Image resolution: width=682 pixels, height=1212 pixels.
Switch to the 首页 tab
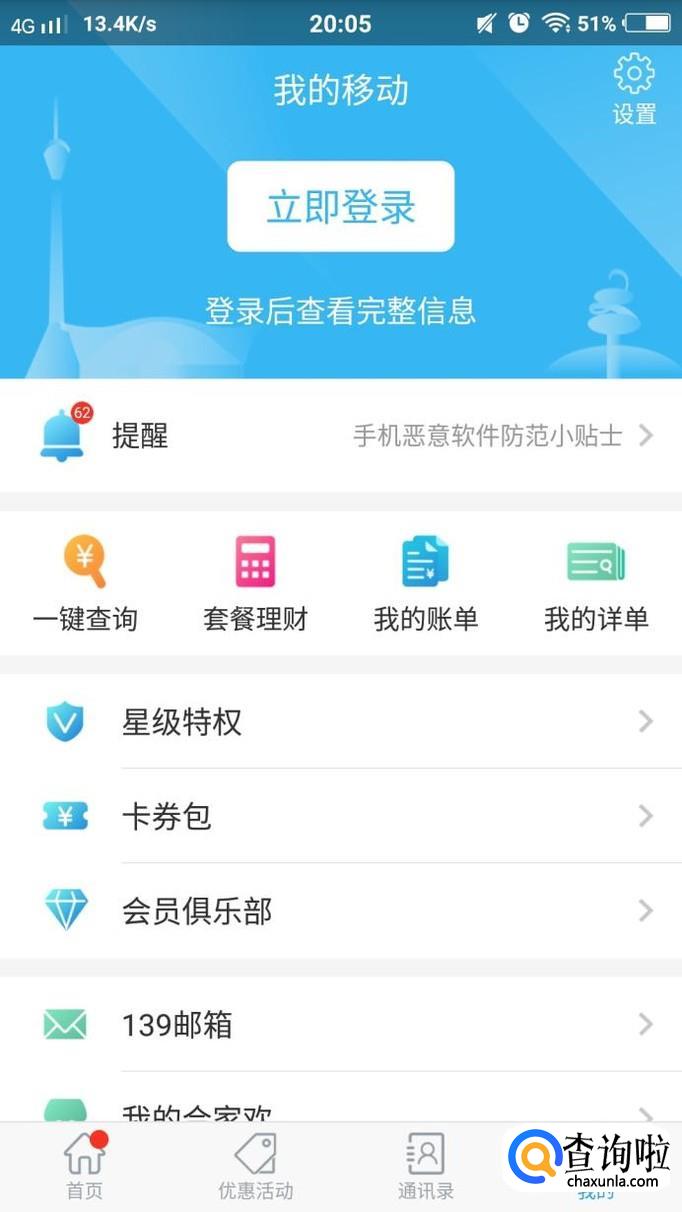click(x=85, y=1166)
